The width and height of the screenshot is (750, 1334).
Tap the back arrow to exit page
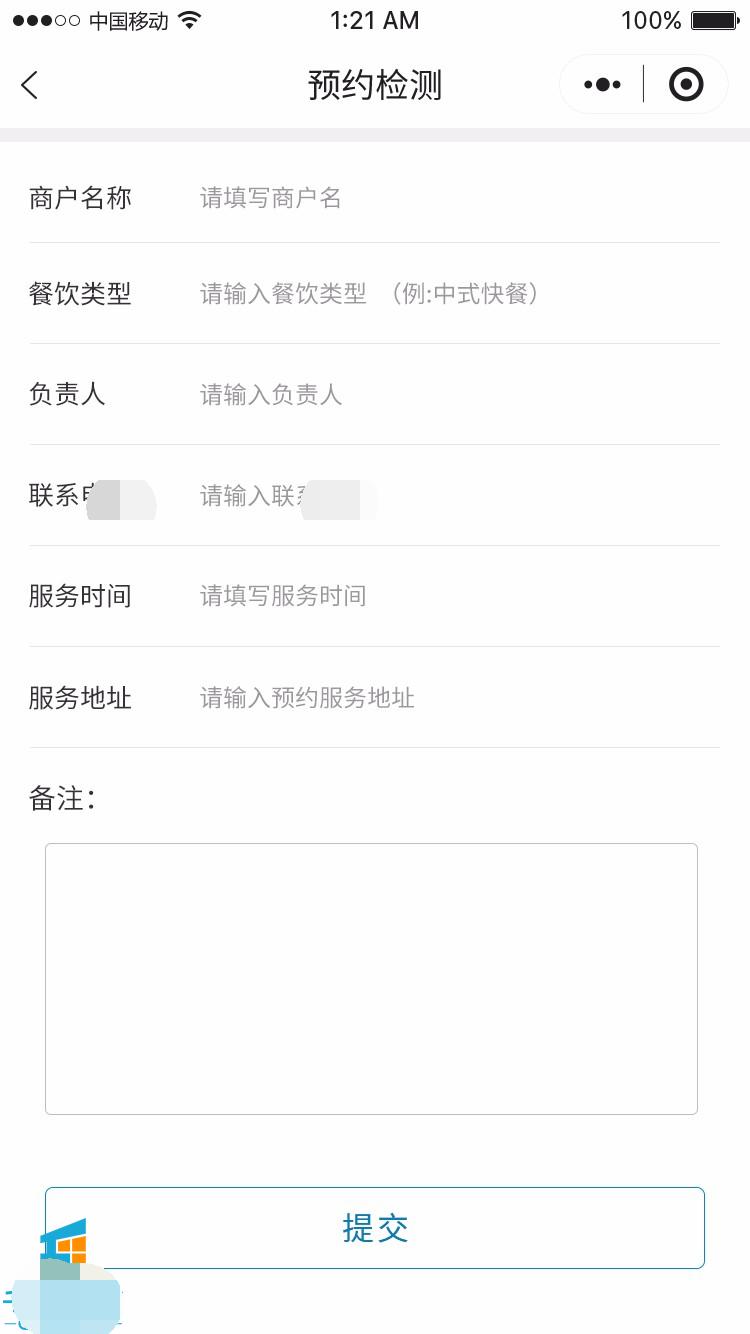[28, 85]
